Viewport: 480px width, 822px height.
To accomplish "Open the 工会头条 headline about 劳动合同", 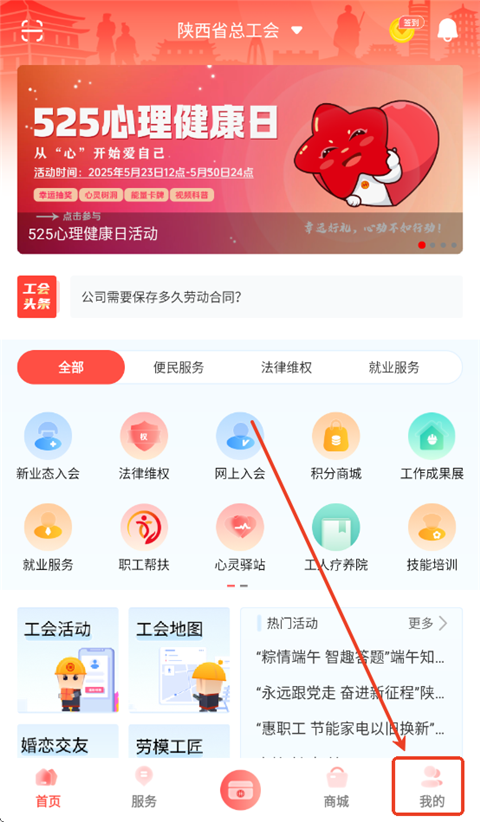I will (266, 297).
